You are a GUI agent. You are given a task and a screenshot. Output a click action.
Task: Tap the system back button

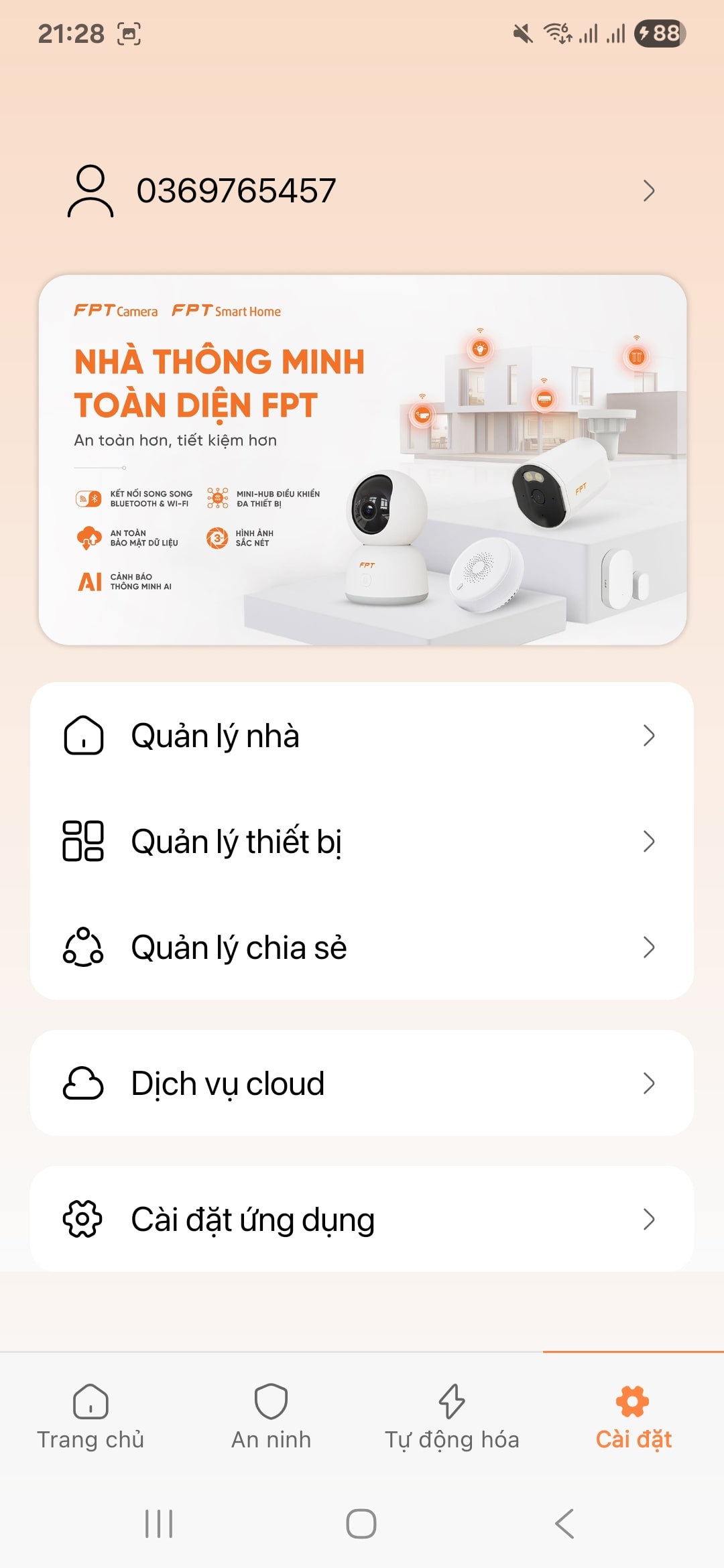tap(564, 1524)
